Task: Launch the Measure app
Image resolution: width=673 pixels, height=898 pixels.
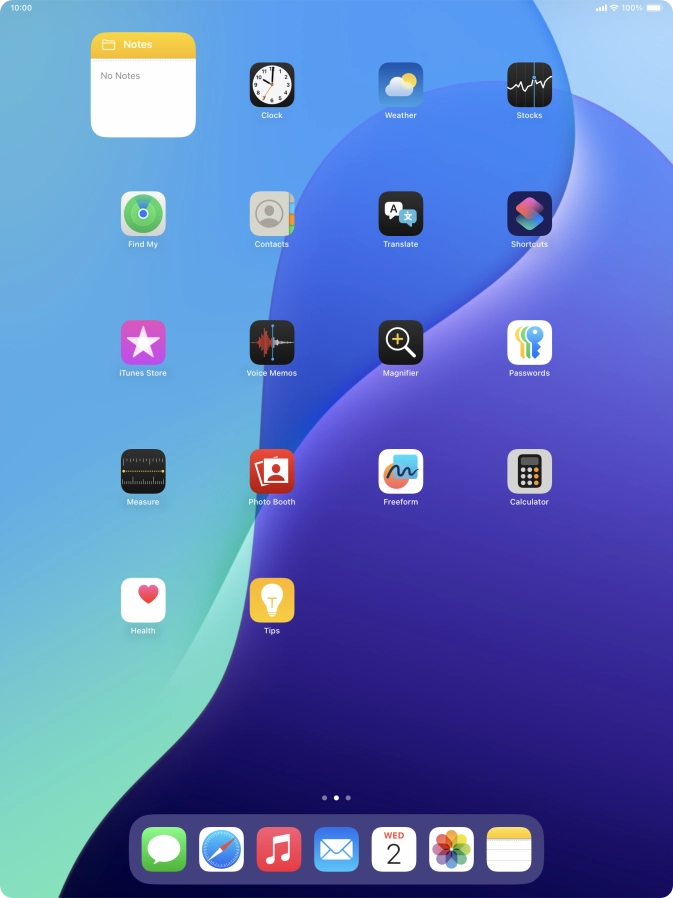Action: [143, 472]
